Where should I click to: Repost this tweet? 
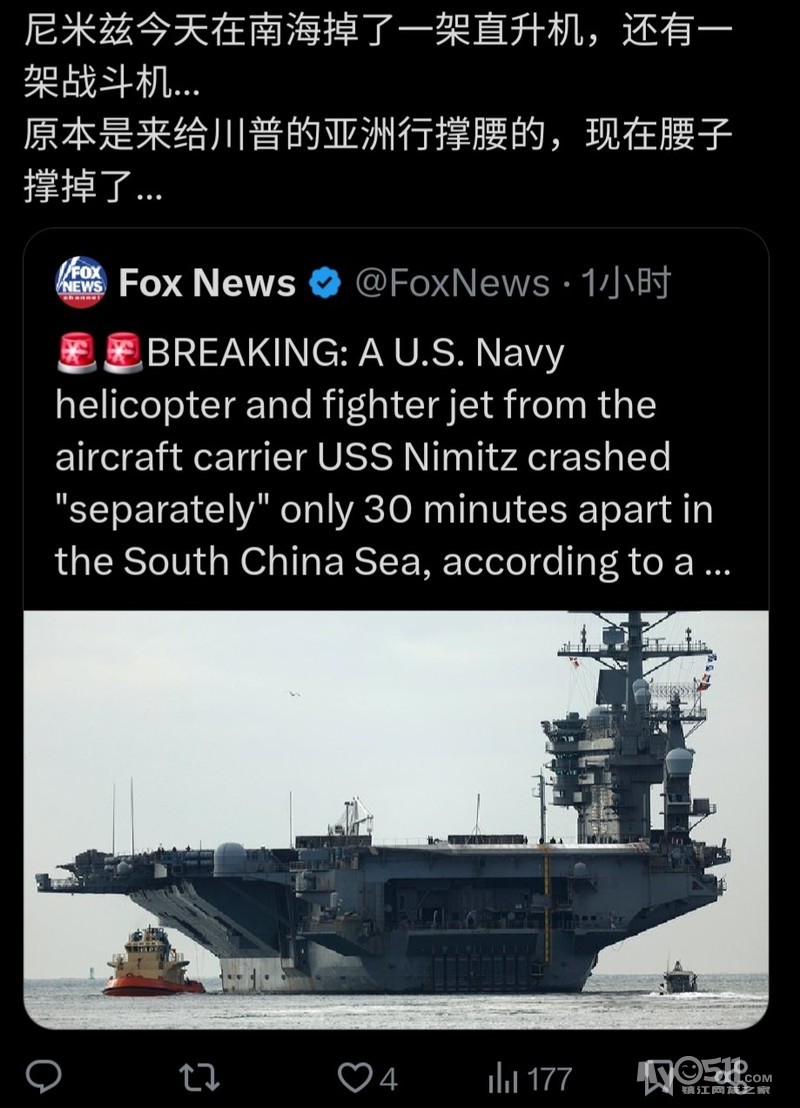click(197, 1077)
